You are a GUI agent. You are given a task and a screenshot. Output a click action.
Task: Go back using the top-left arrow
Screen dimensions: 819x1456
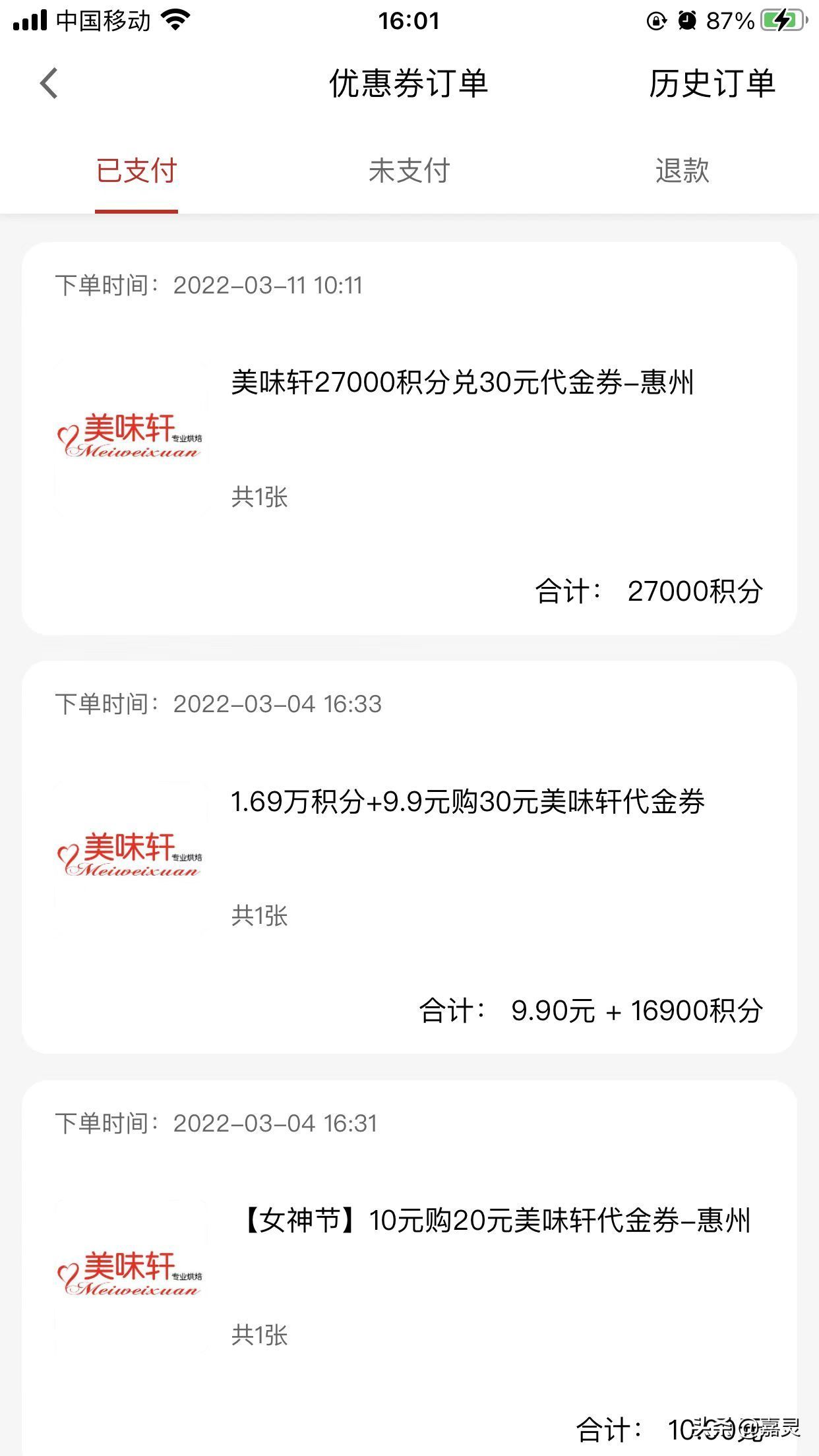point(49,84)
